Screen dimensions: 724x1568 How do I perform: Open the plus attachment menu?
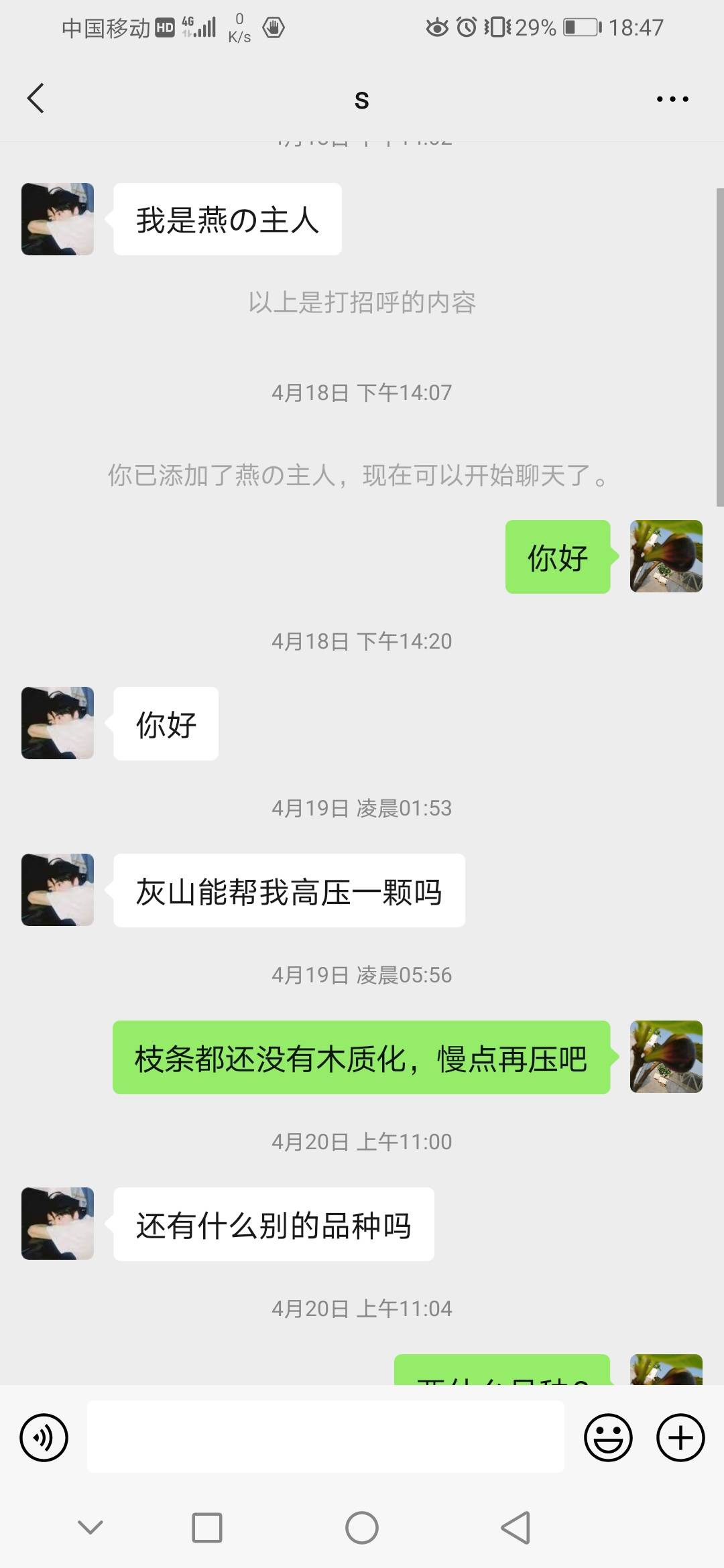coord(680,1437)
